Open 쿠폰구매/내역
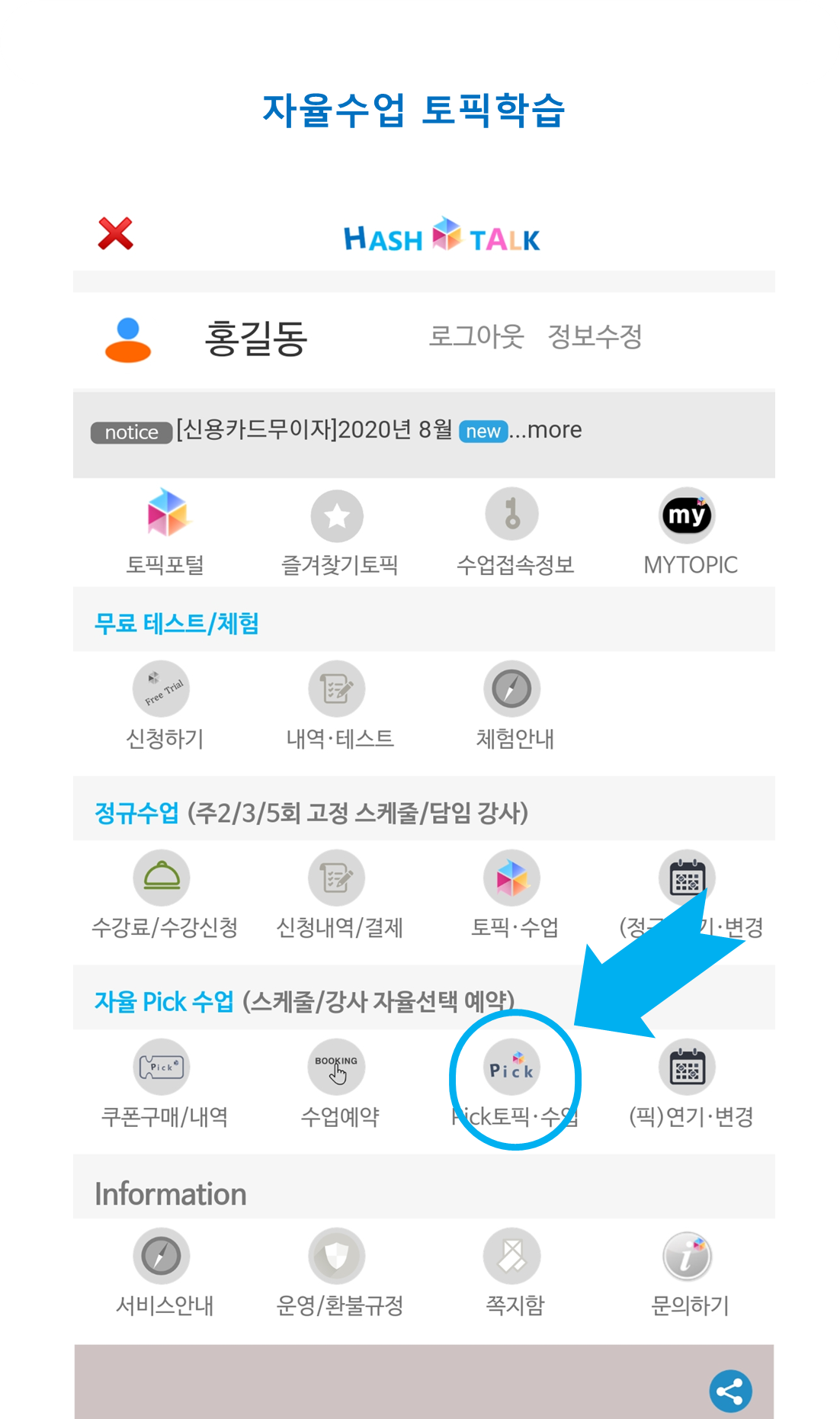 [165, 1084]
